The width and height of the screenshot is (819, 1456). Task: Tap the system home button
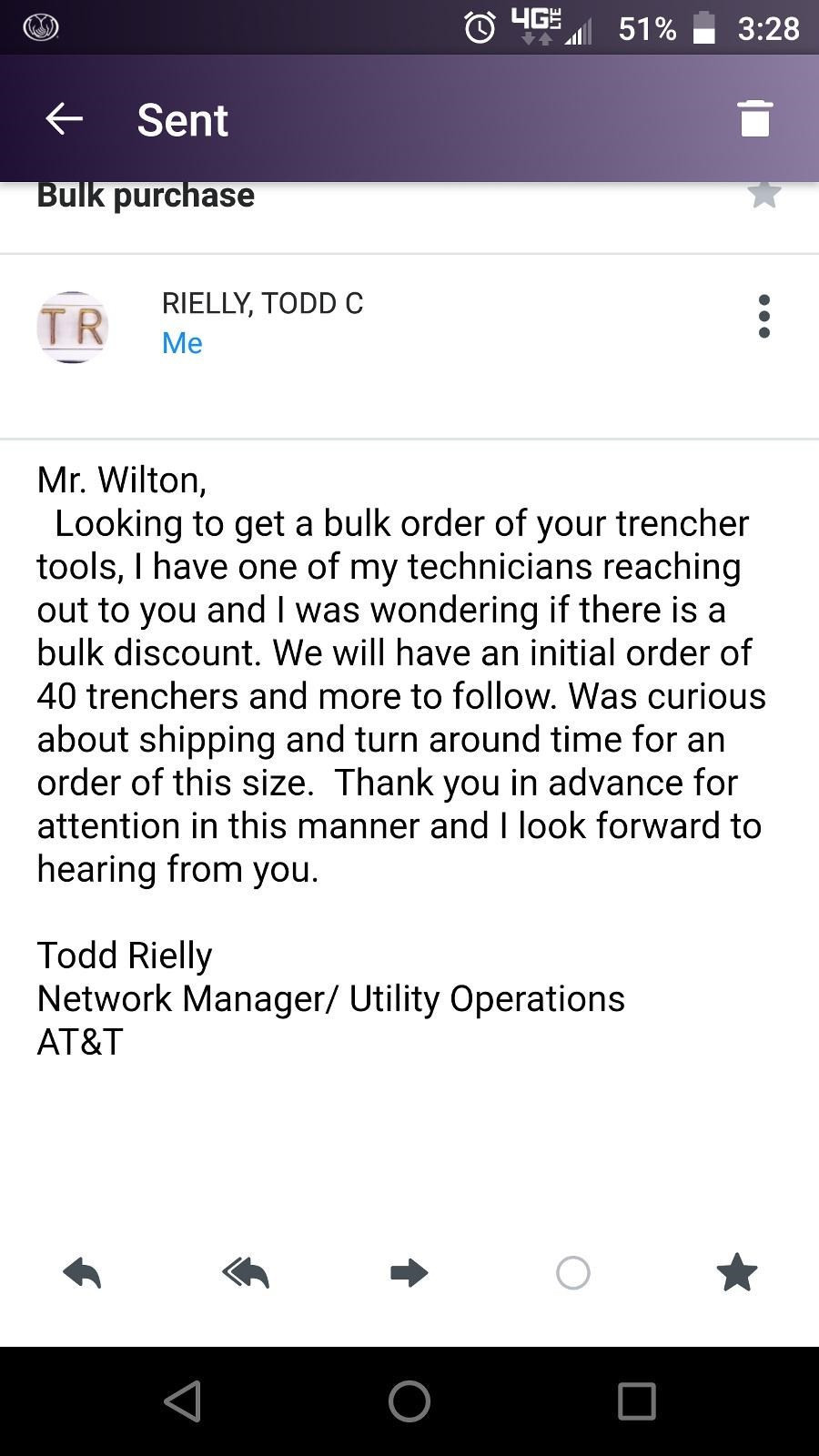coord(409,1400)
